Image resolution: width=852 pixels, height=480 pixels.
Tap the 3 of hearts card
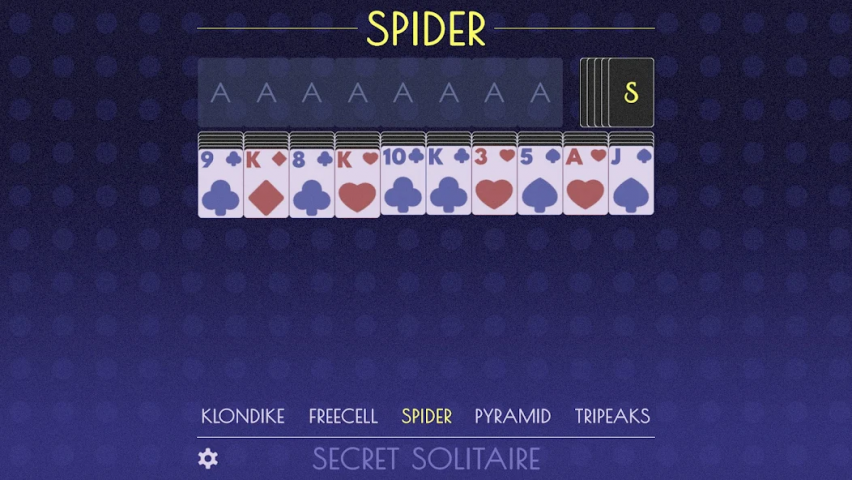(494, 182)
